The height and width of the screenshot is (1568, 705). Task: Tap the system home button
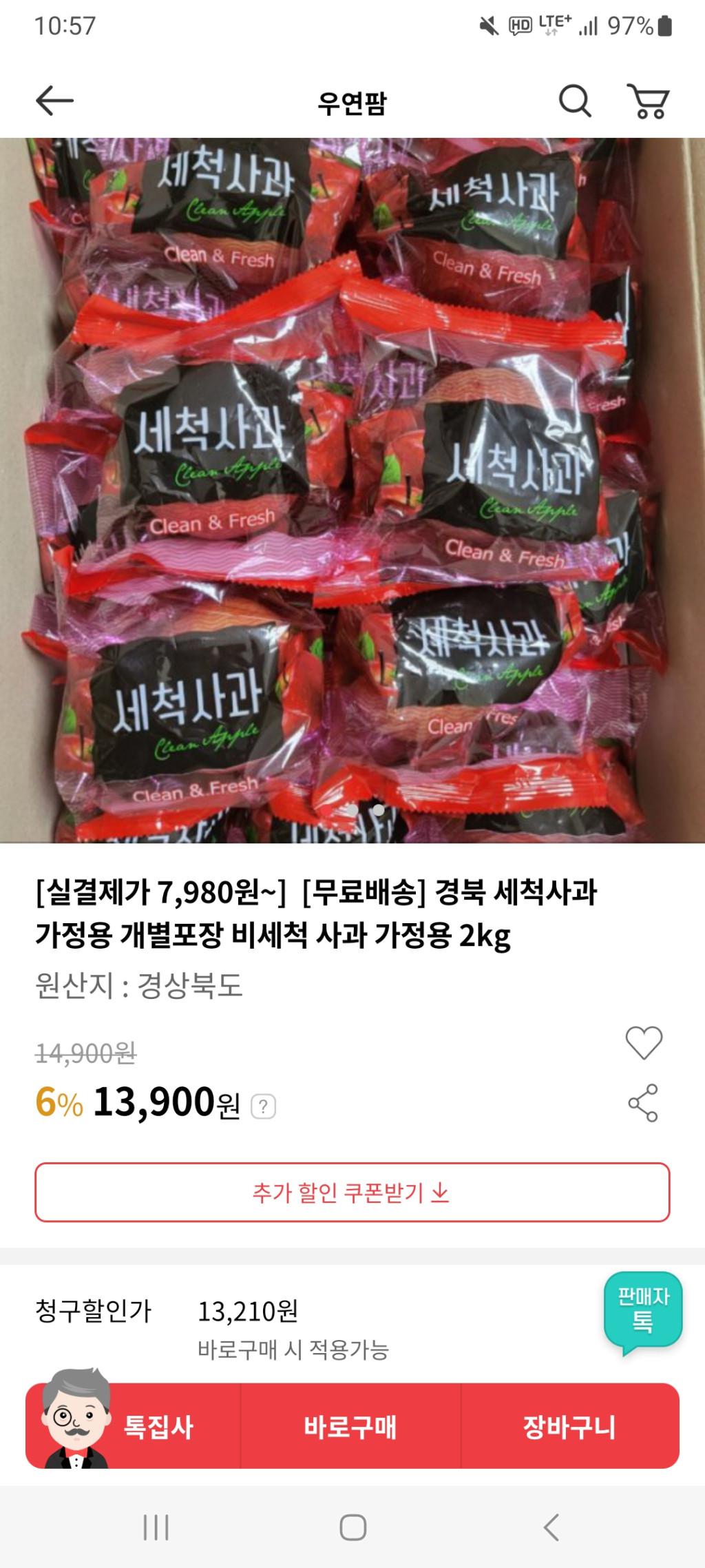tap(352, 1527)
